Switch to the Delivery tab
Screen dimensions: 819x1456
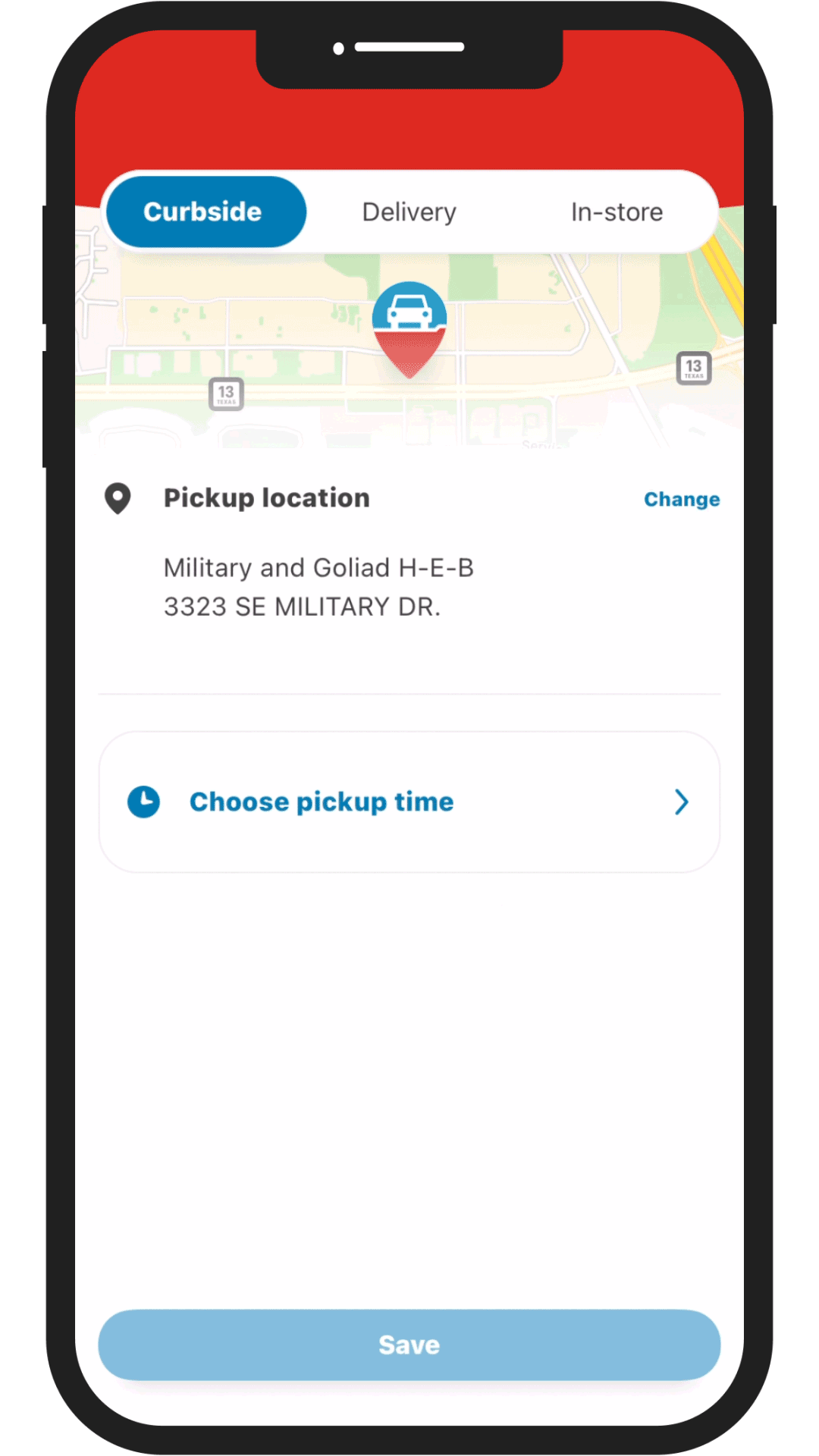pyautogui.click(x=409, y=212)
